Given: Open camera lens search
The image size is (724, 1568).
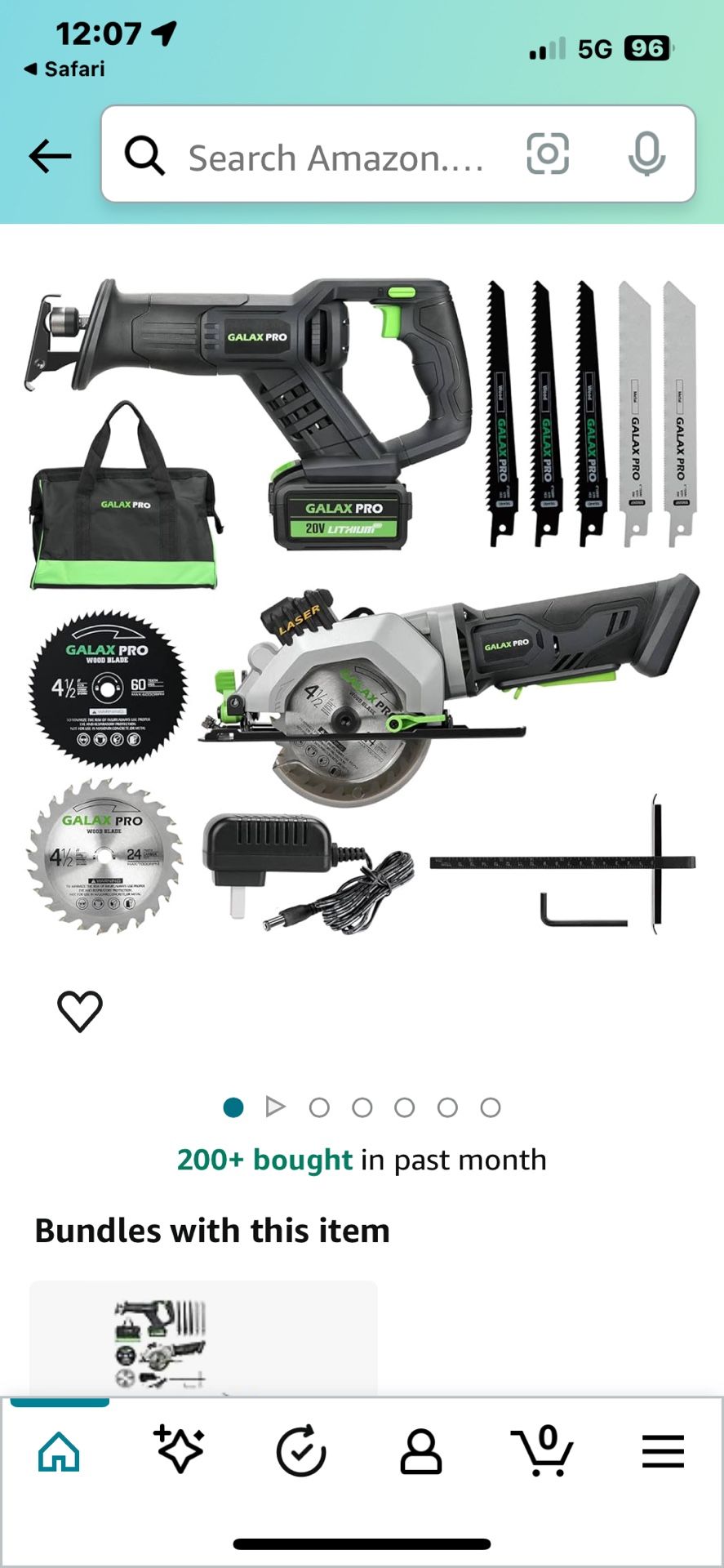Looking at the screenshot, I should [547, 154].
